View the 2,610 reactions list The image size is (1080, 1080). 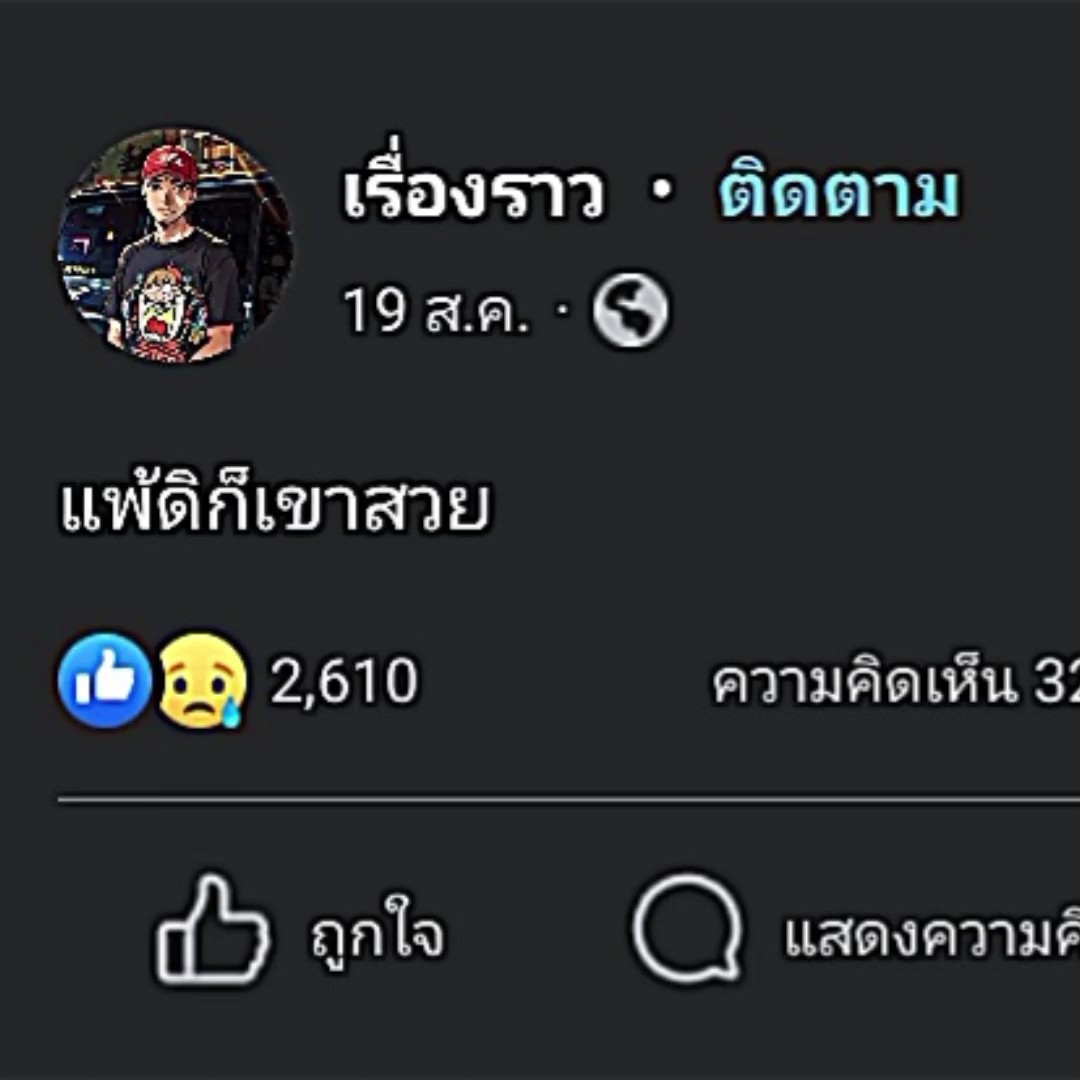238,681
